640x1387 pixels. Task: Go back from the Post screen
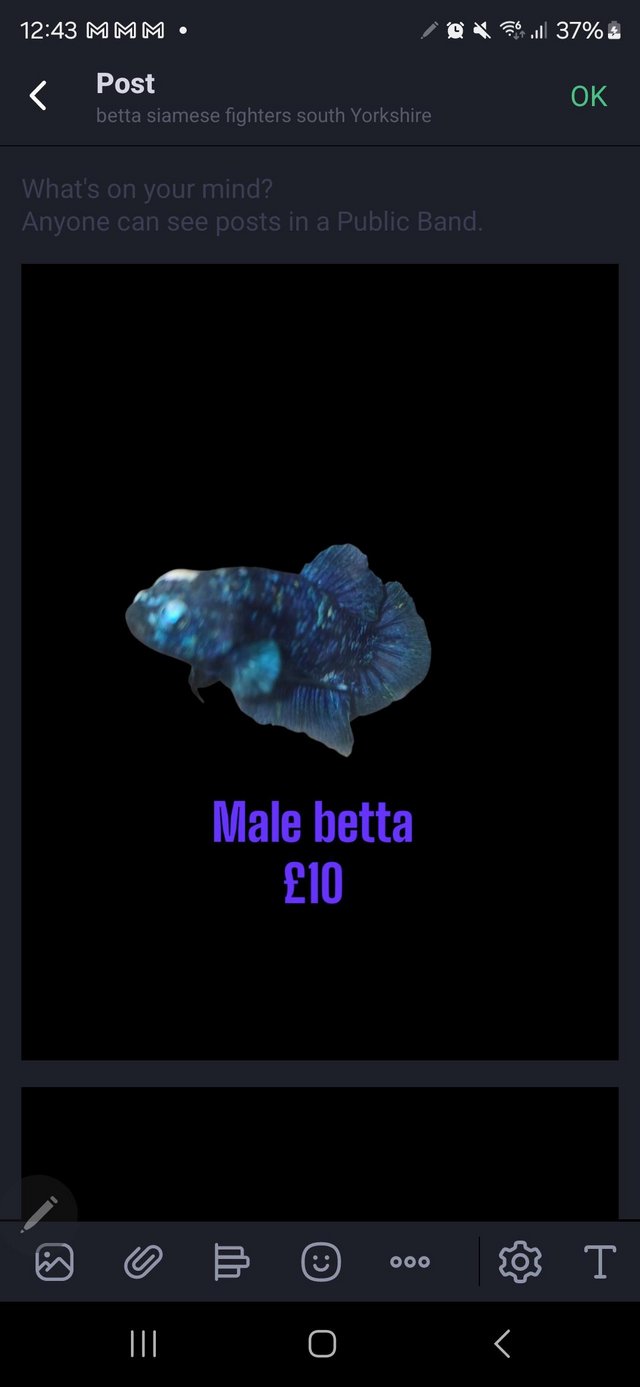pyautogui.click(x=38, y=96)
